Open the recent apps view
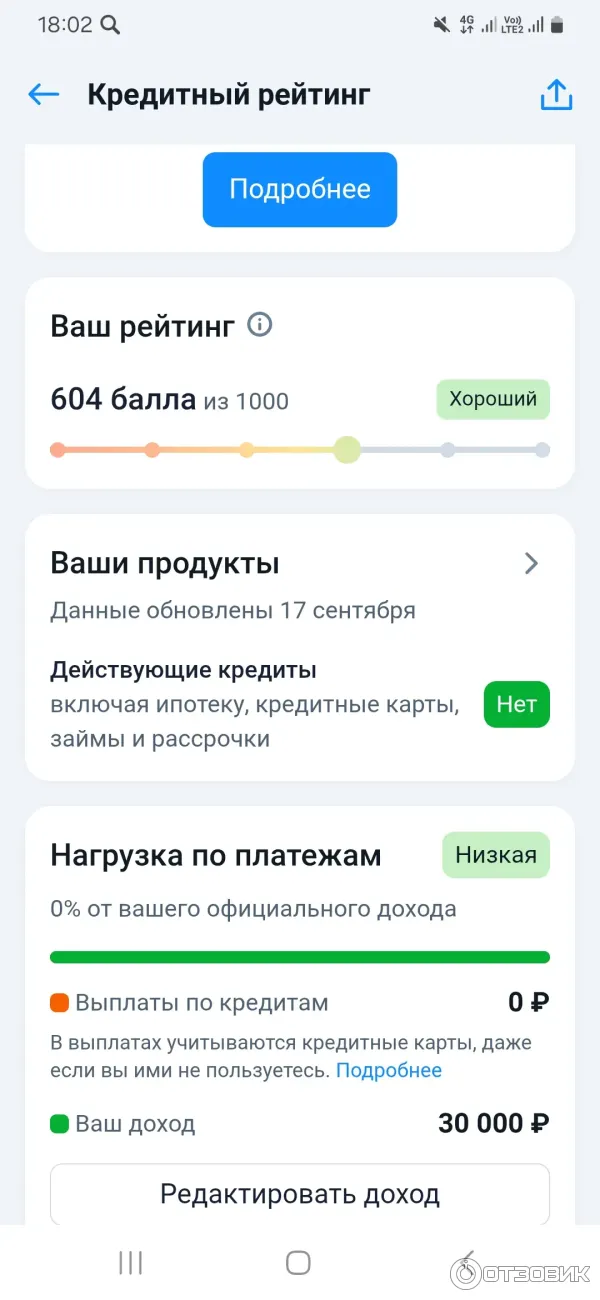Screen dimensions: 600x1300 [131, 1262]
